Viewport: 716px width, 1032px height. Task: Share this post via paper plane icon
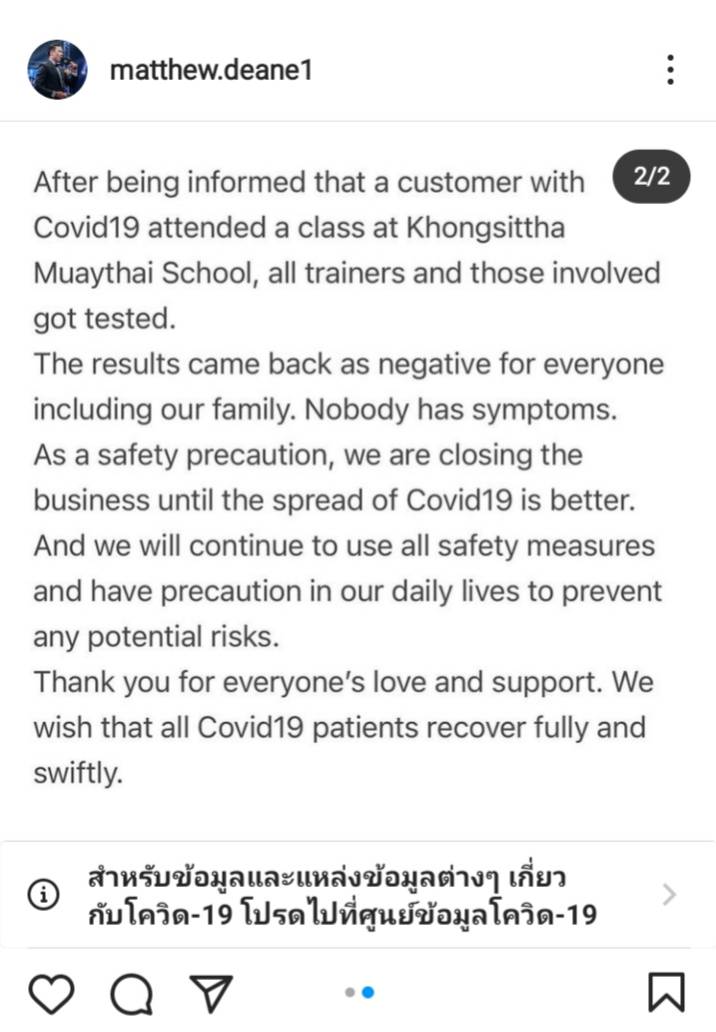coord(210,992)
